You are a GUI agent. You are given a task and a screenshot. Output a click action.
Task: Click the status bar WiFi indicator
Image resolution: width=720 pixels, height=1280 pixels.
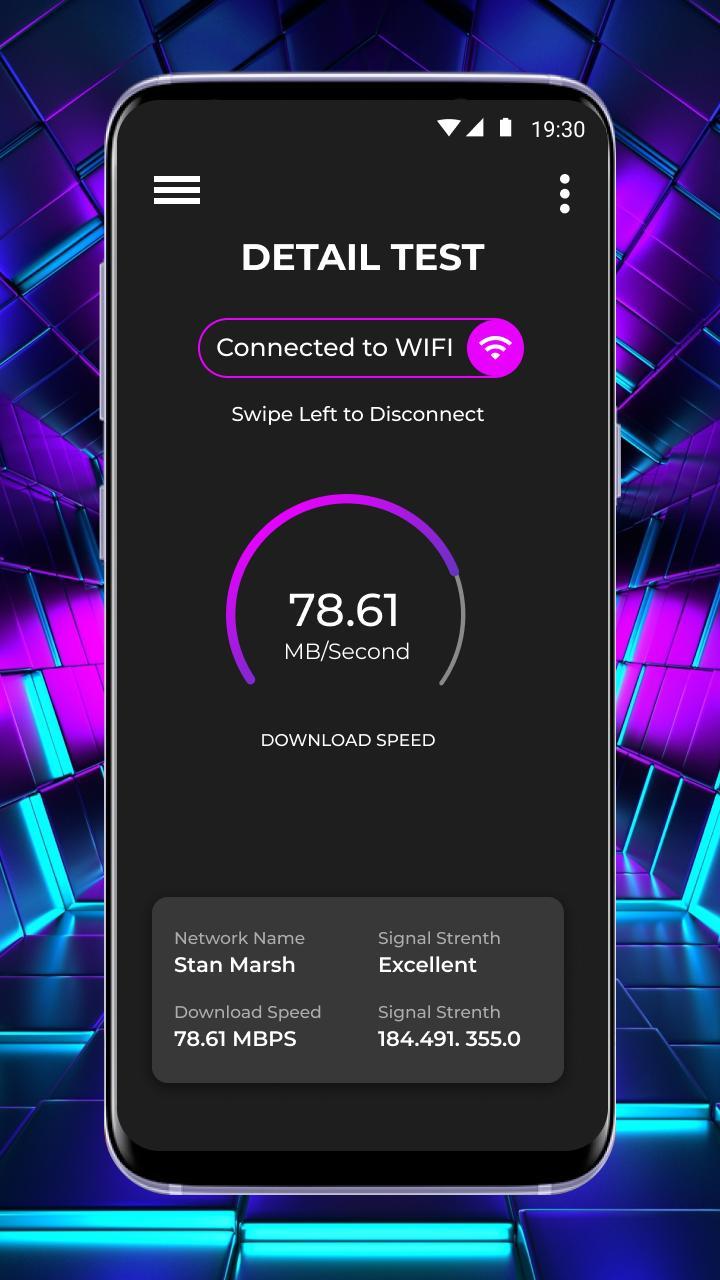point(447,128)
